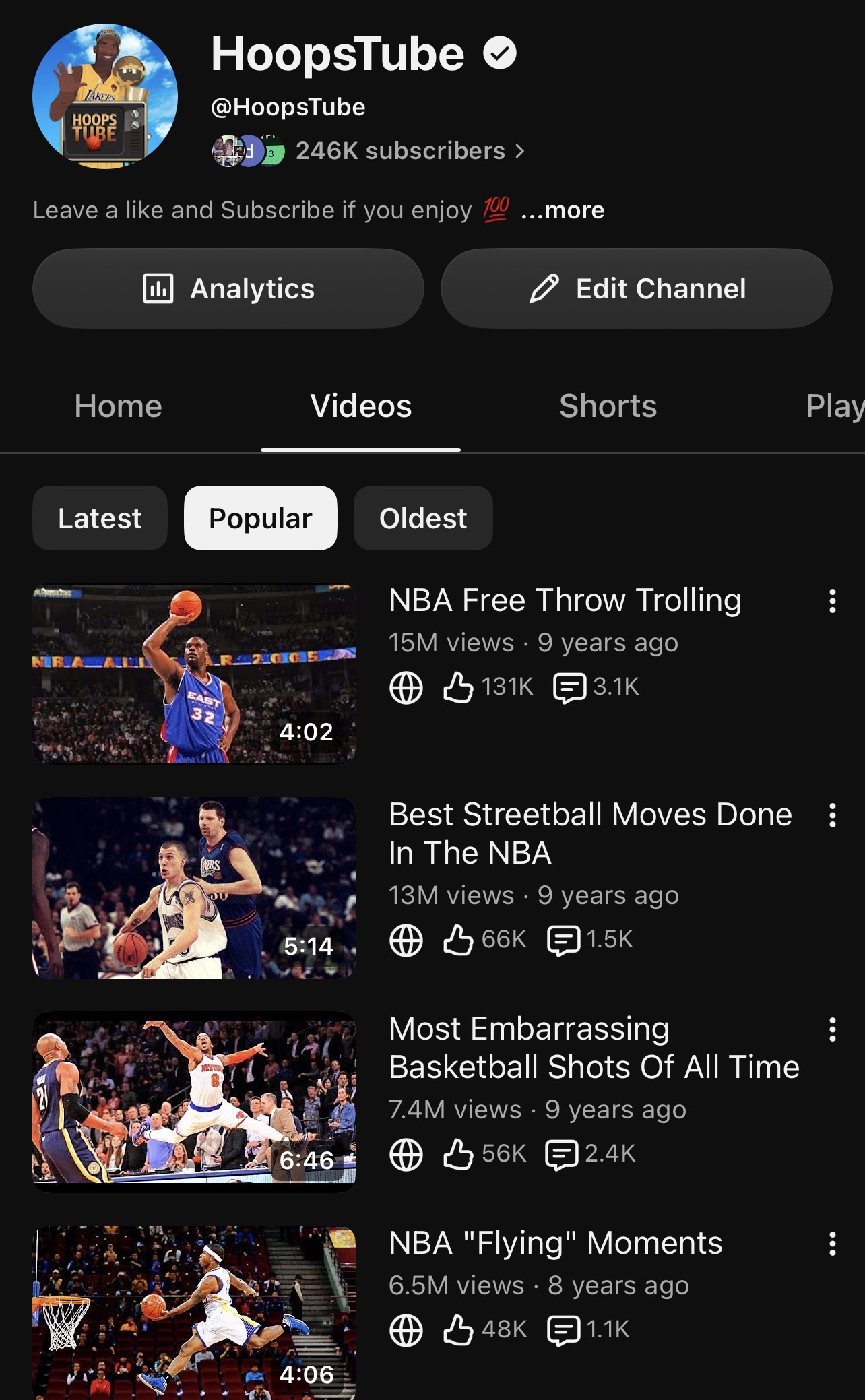
Task: Sort videos by Oldest
Action: 423,518
